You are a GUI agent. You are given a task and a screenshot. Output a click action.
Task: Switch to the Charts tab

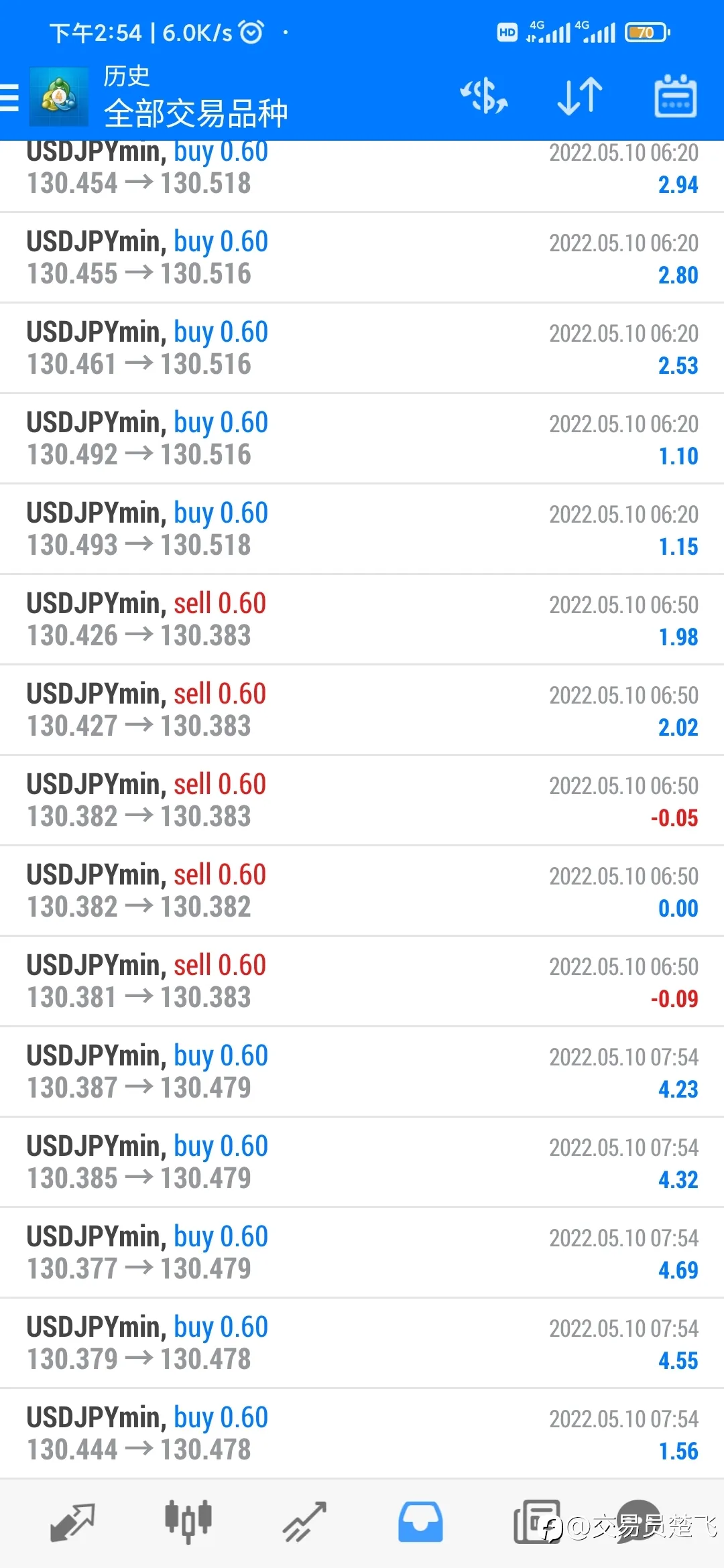pyautogui.click(x=188, y=1522)
